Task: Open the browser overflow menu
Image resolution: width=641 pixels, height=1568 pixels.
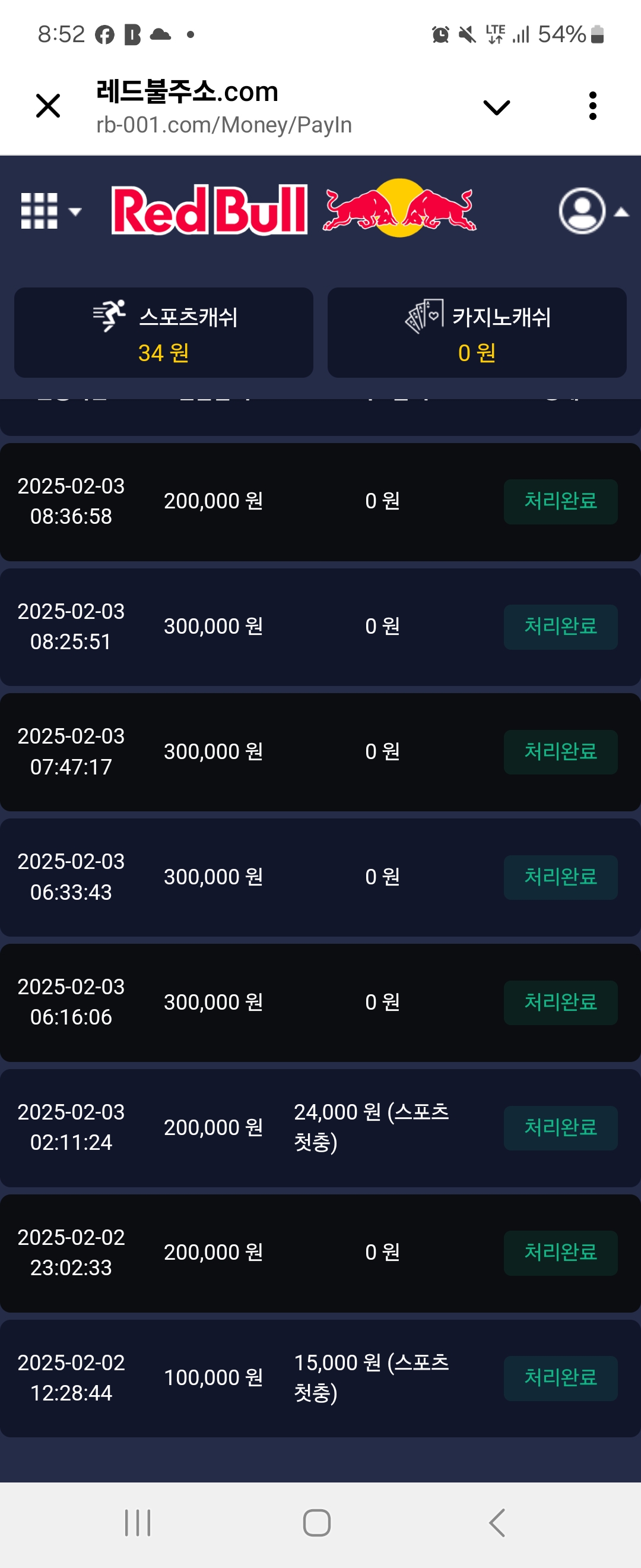Action: [592, 106]
